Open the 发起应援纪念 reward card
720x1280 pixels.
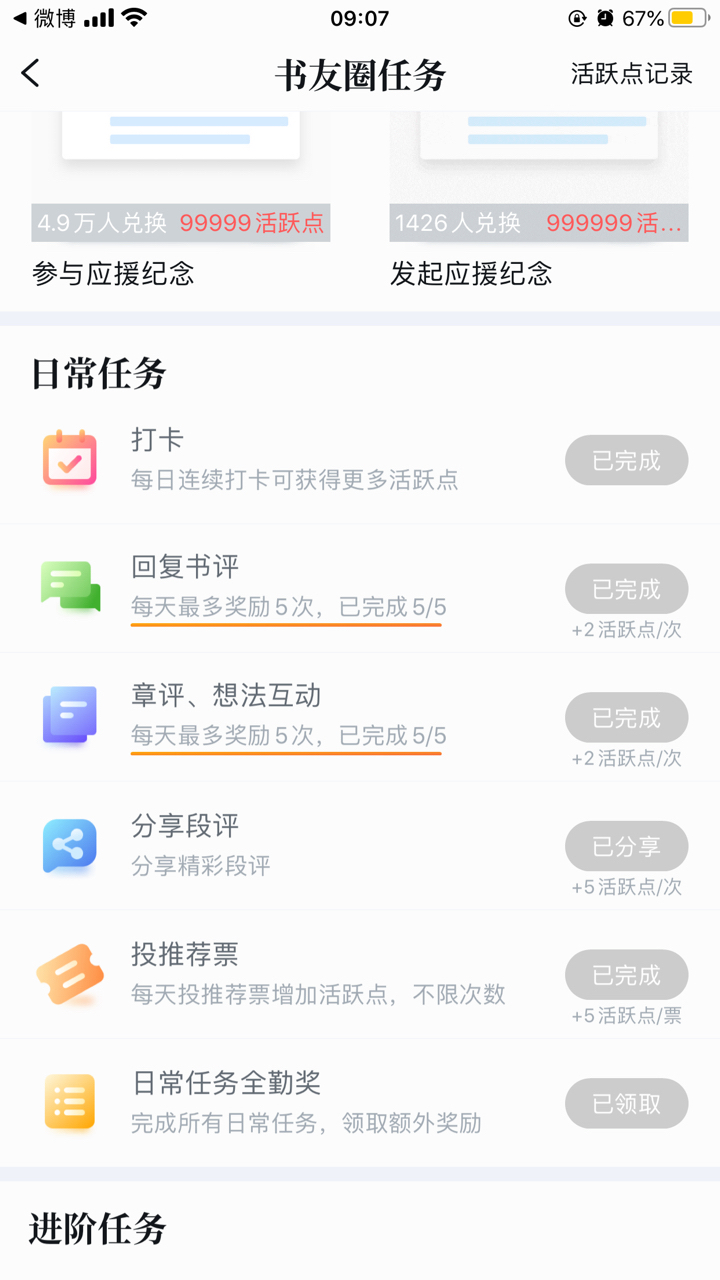coord(539,201)
